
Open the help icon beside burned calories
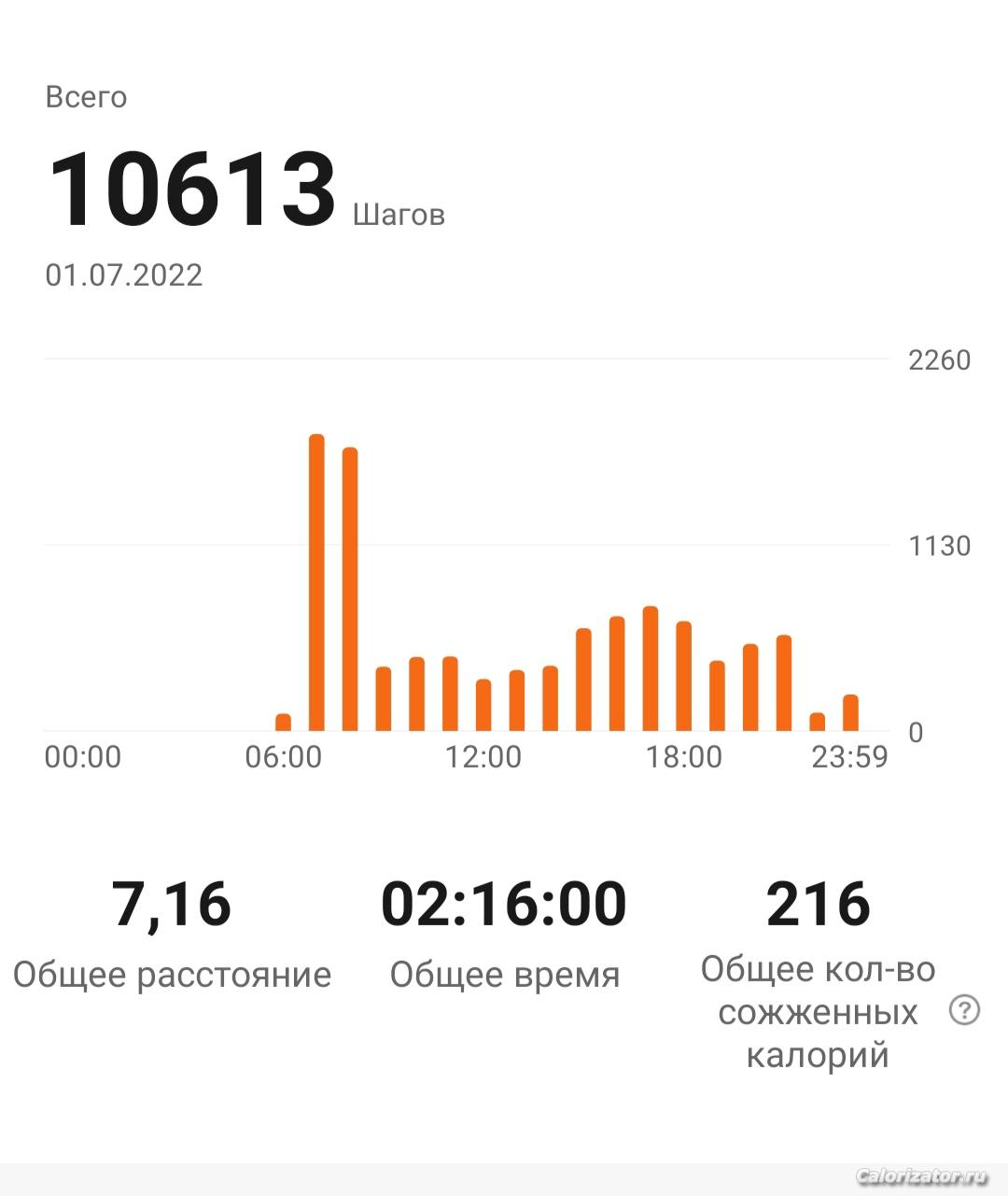[x=964, y=1010]
